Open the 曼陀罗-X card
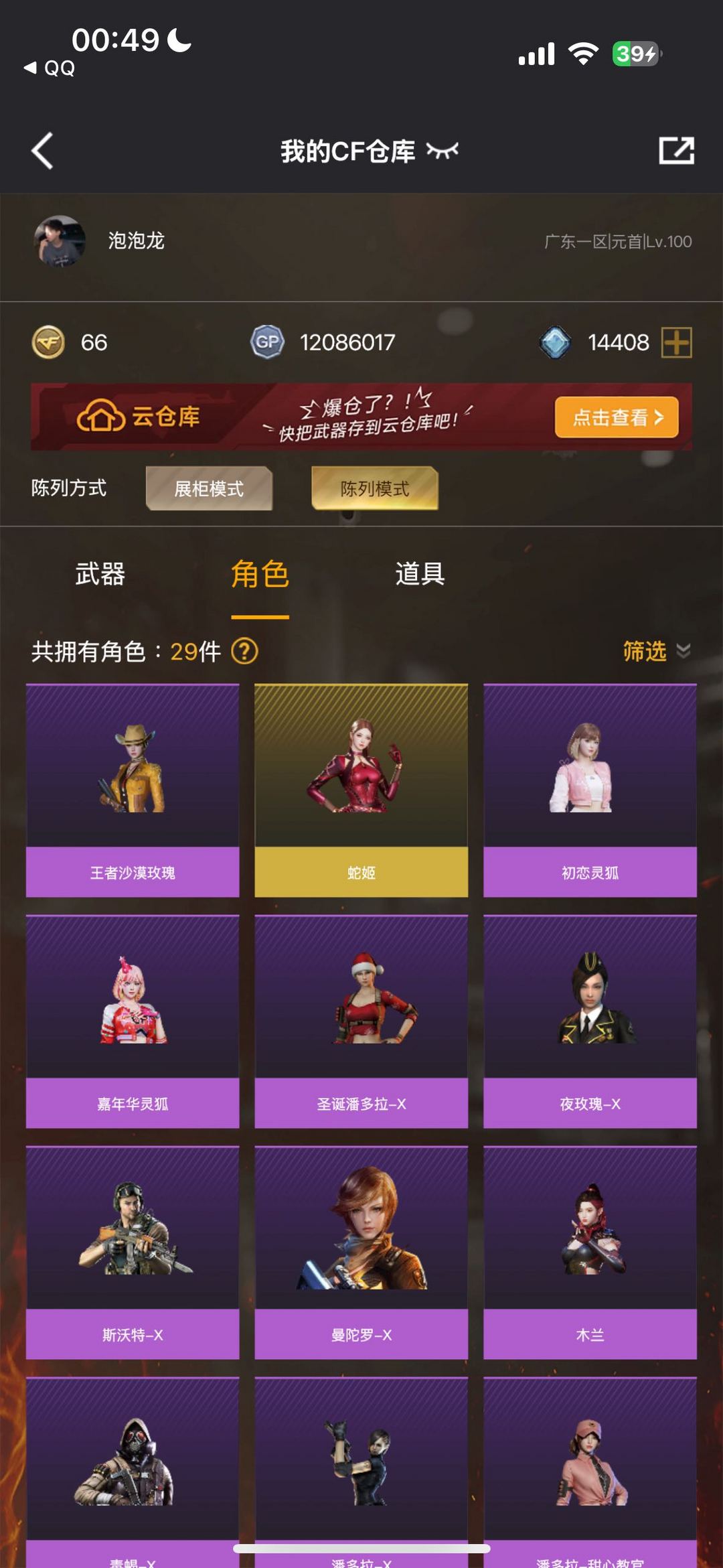The height and width of the screenshot is (1568, 723). click(x=361, y=1253)
